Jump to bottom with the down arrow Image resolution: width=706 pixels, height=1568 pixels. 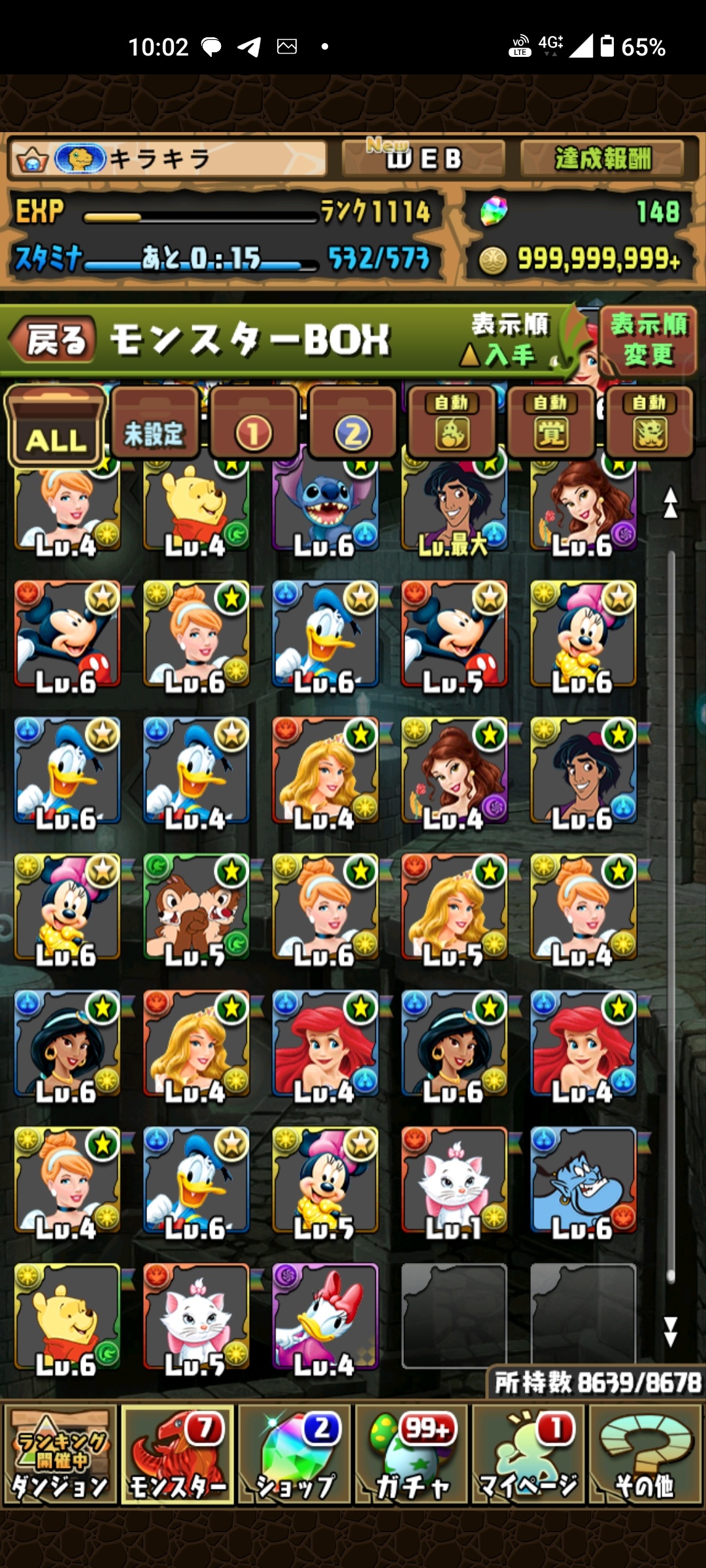671,1331
